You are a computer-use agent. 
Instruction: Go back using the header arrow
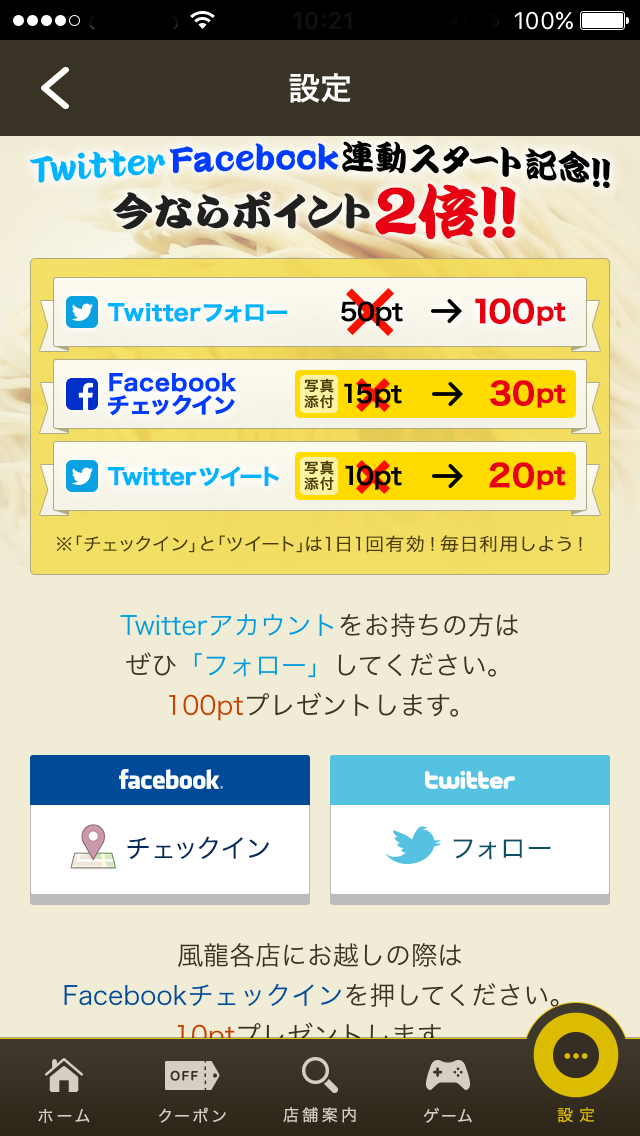(55, 88)
